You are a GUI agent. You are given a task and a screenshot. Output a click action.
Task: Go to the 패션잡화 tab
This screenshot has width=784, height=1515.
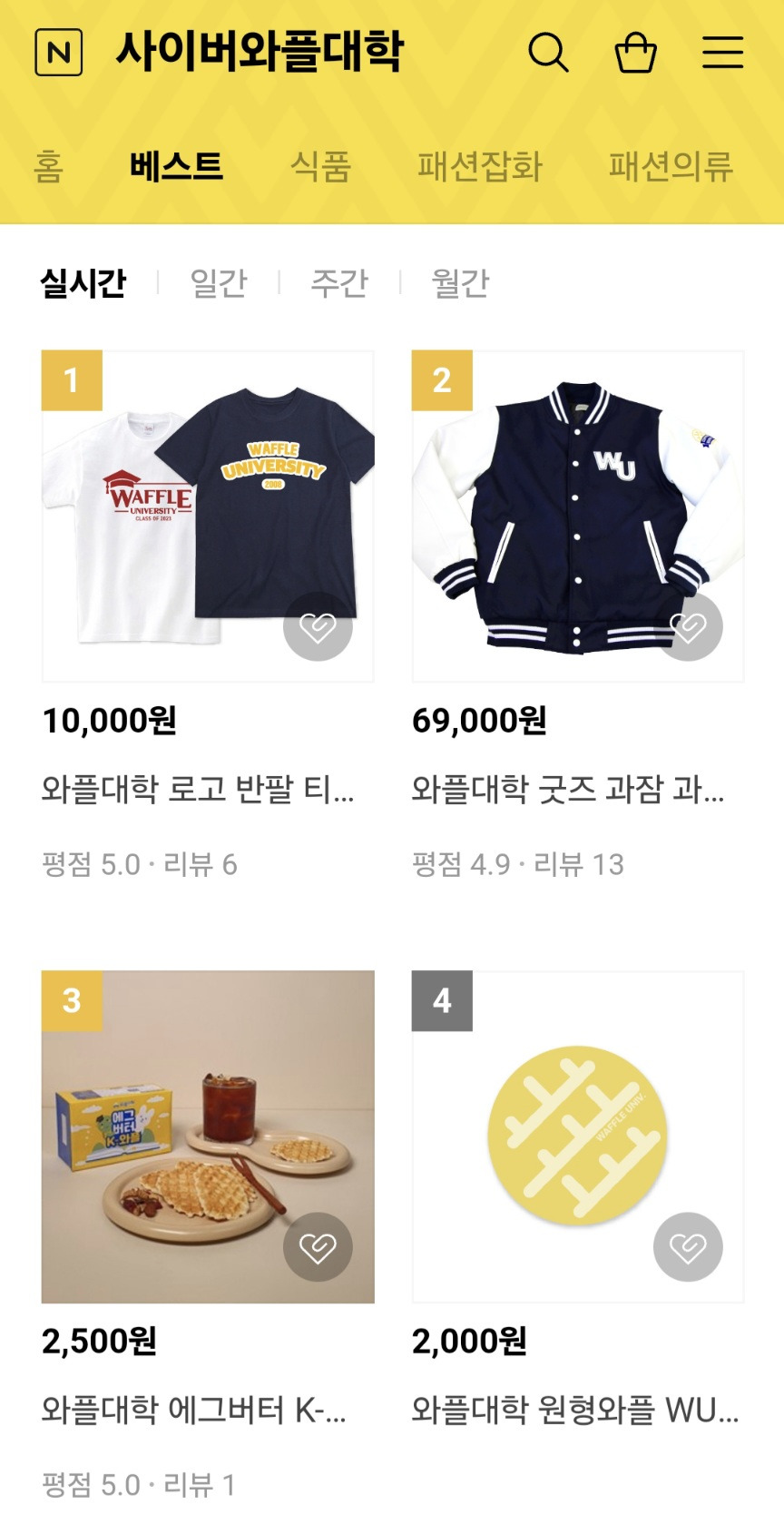click(x=479, y=166)
